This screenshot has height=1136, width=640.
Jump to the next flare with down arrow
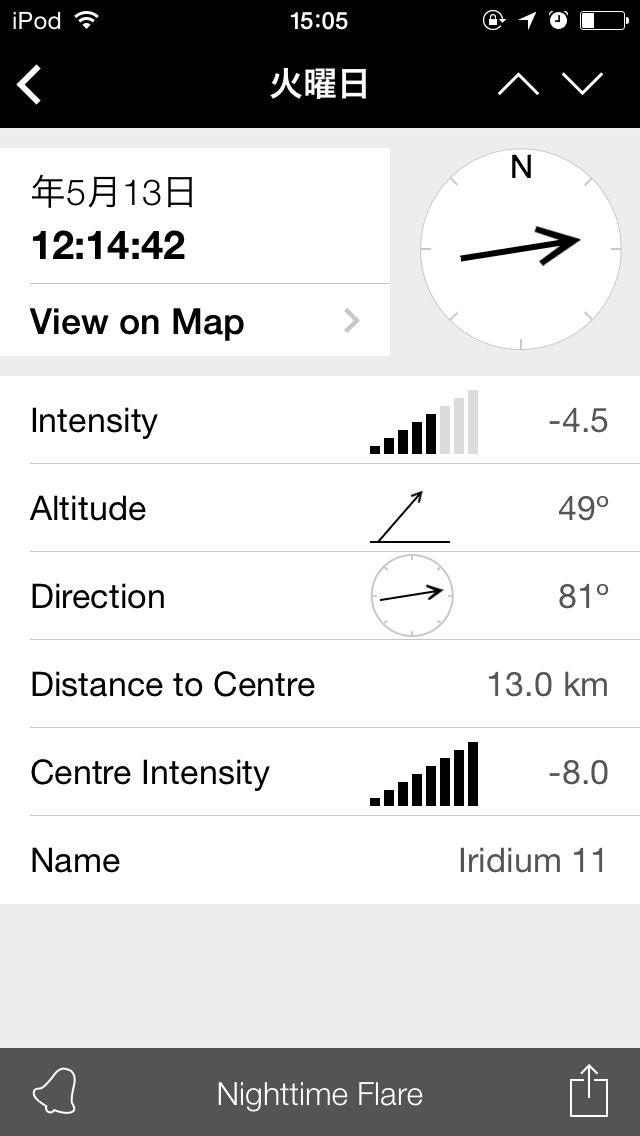pos(583,85)
